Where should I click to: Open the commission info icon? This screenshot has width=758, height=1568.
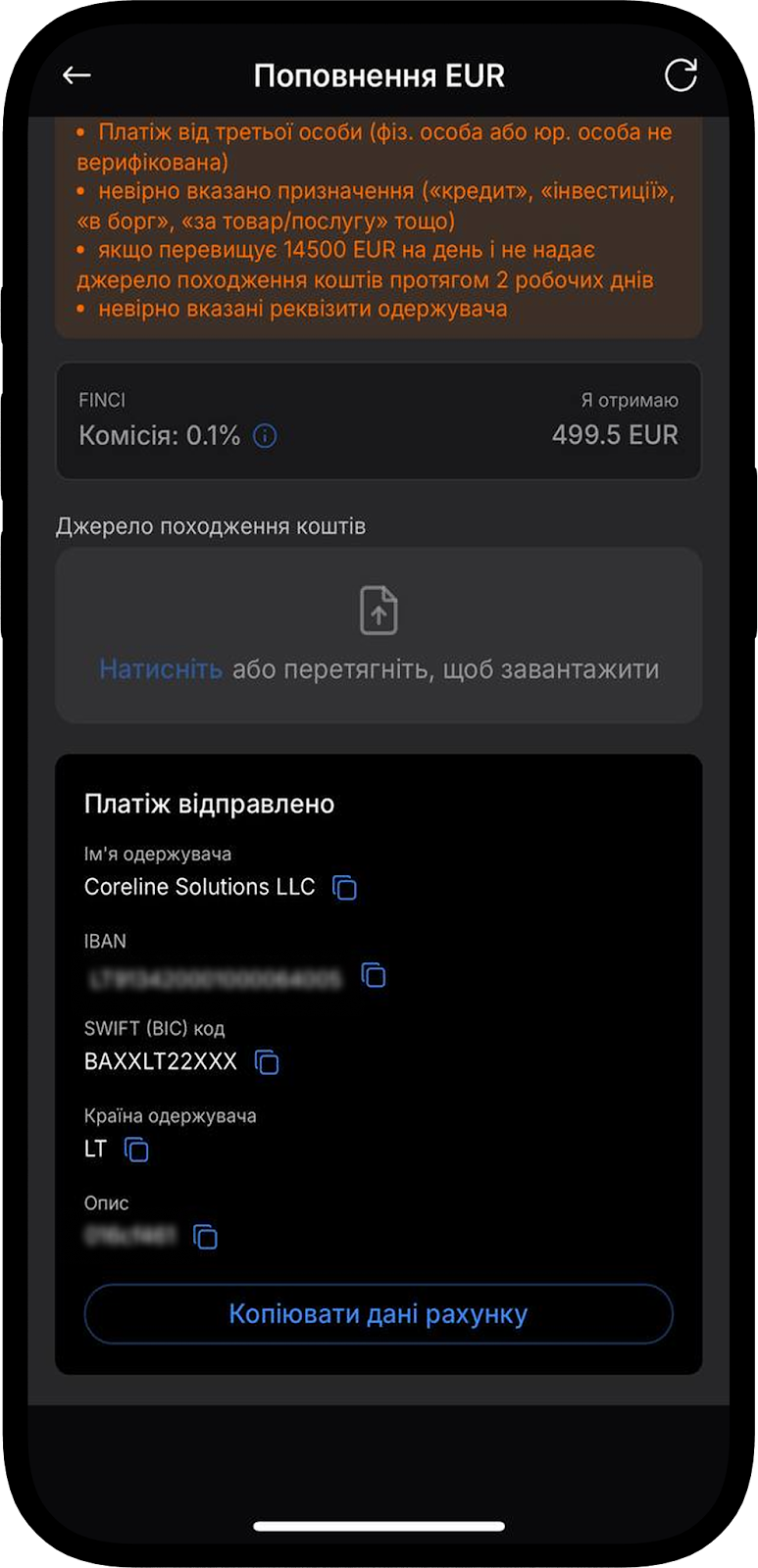265,436
